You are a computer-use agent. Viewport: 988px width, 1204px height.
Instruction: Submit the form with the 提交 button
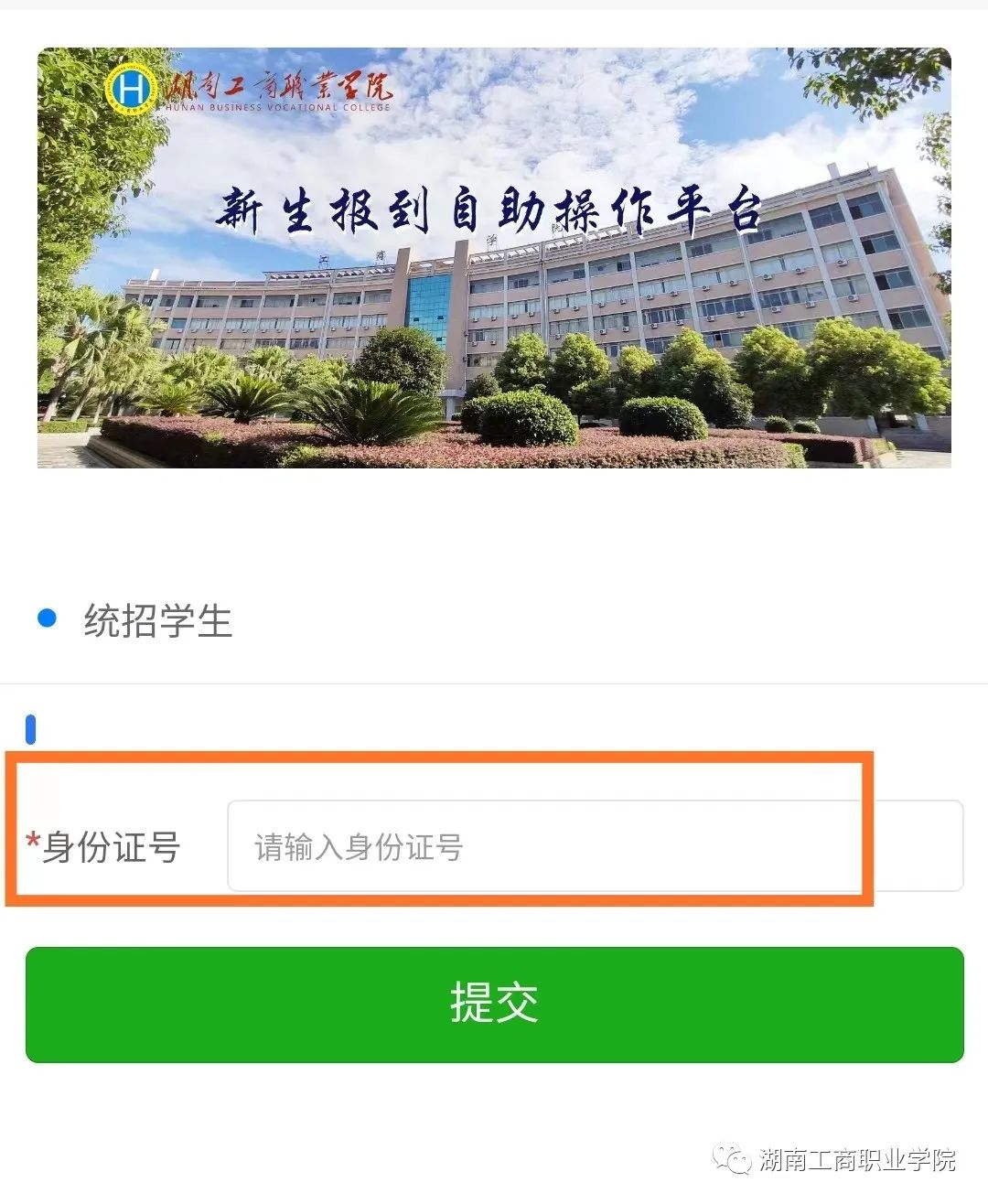pos(494,1004)
